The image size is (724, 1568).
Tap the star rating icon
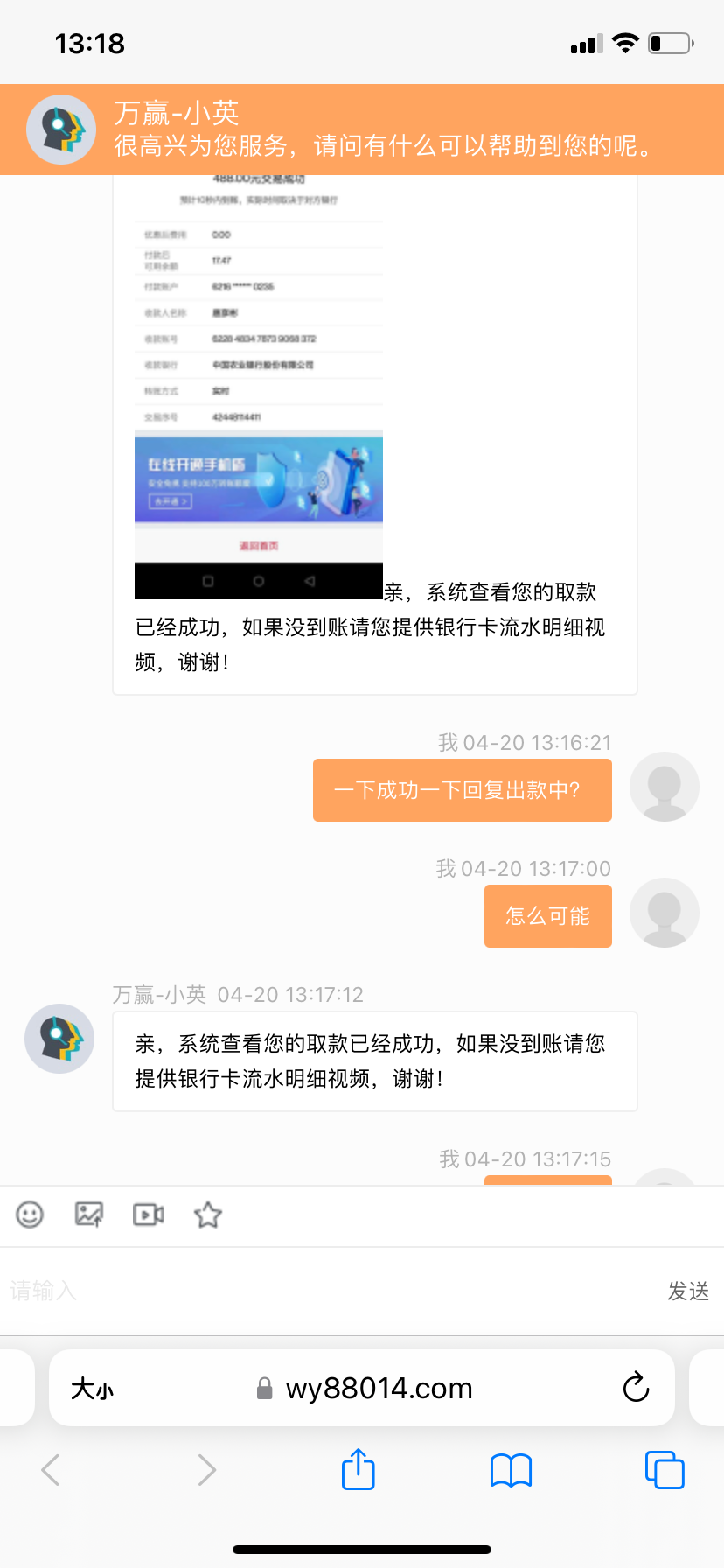point(208,1214)
